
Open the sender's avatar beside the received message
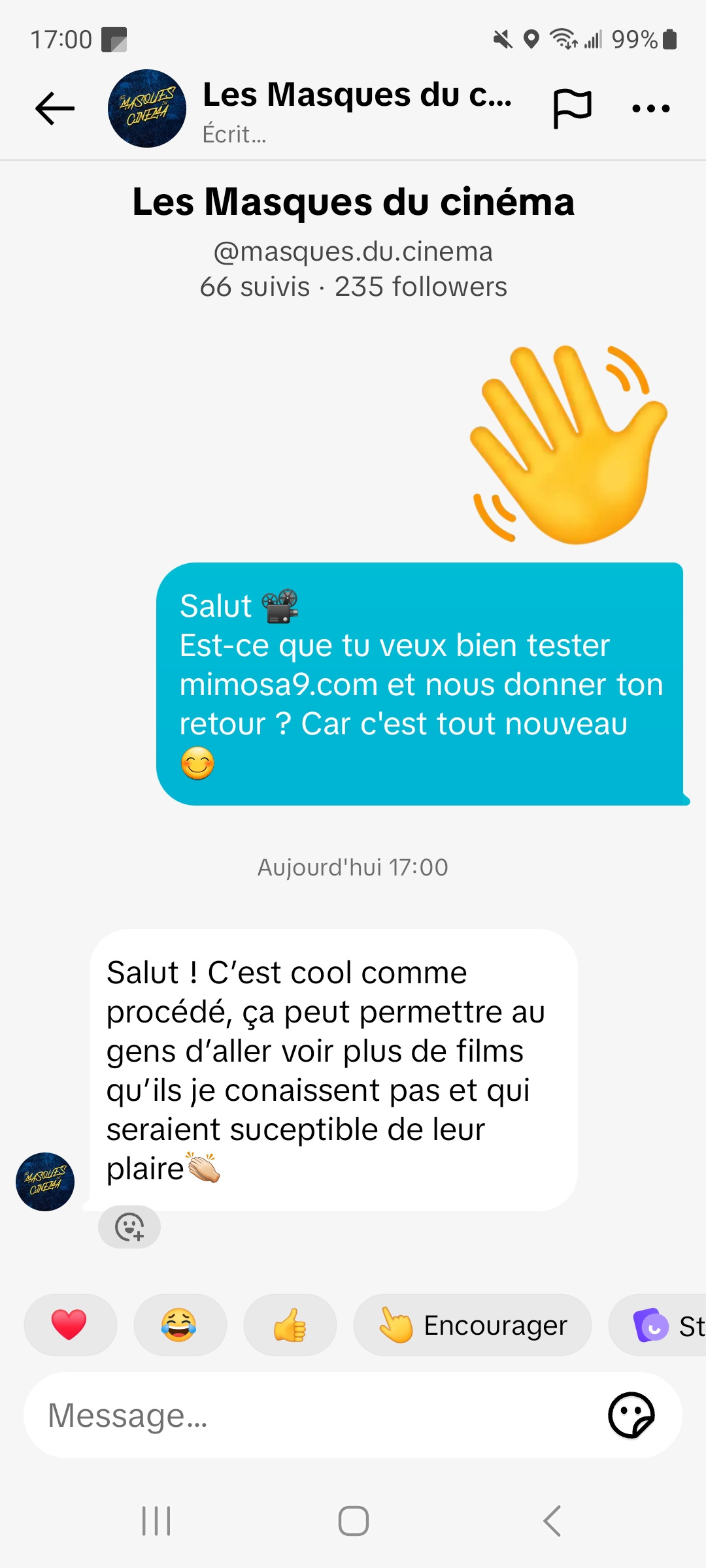(45, 1181)
